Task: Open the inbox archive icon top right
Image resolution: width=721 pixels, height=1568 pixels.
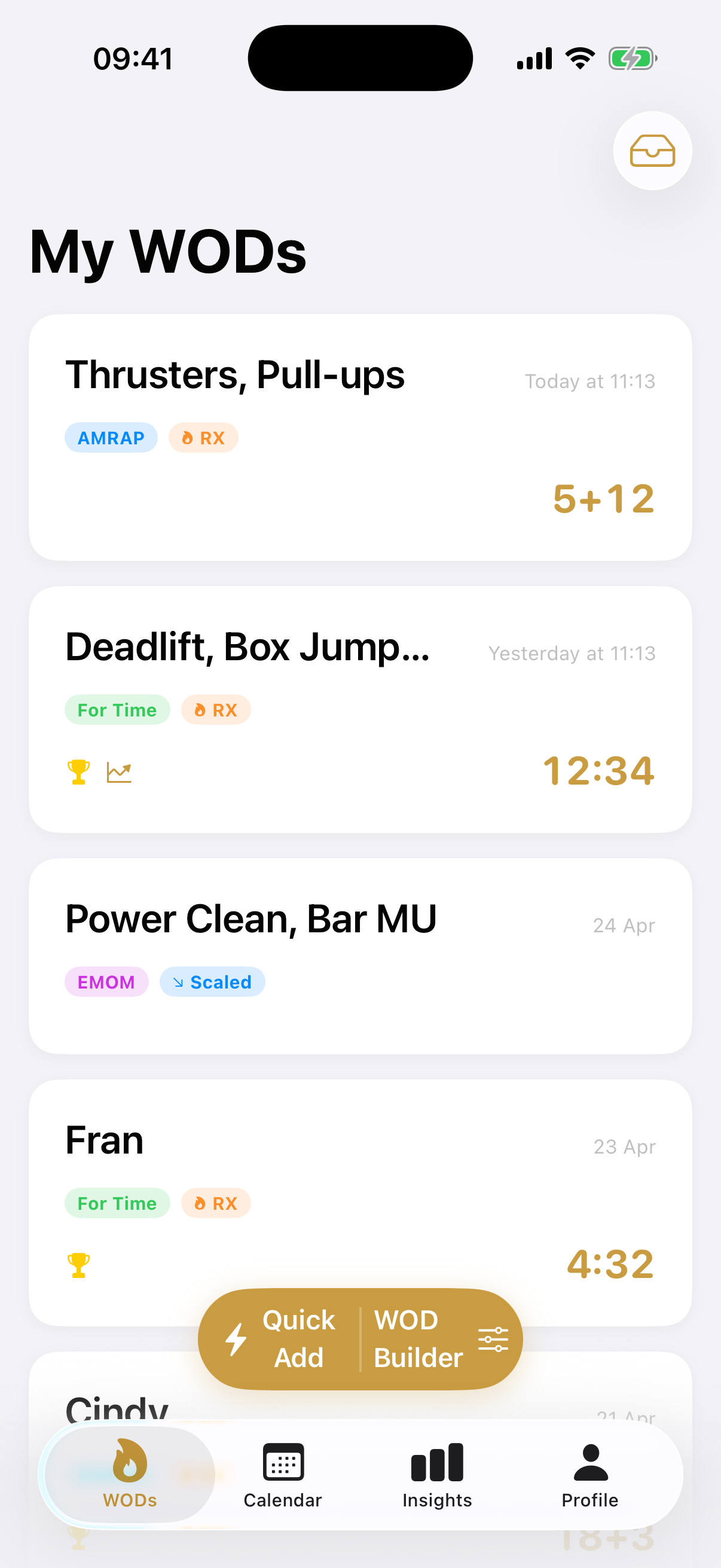Action: tap(652, 151)
